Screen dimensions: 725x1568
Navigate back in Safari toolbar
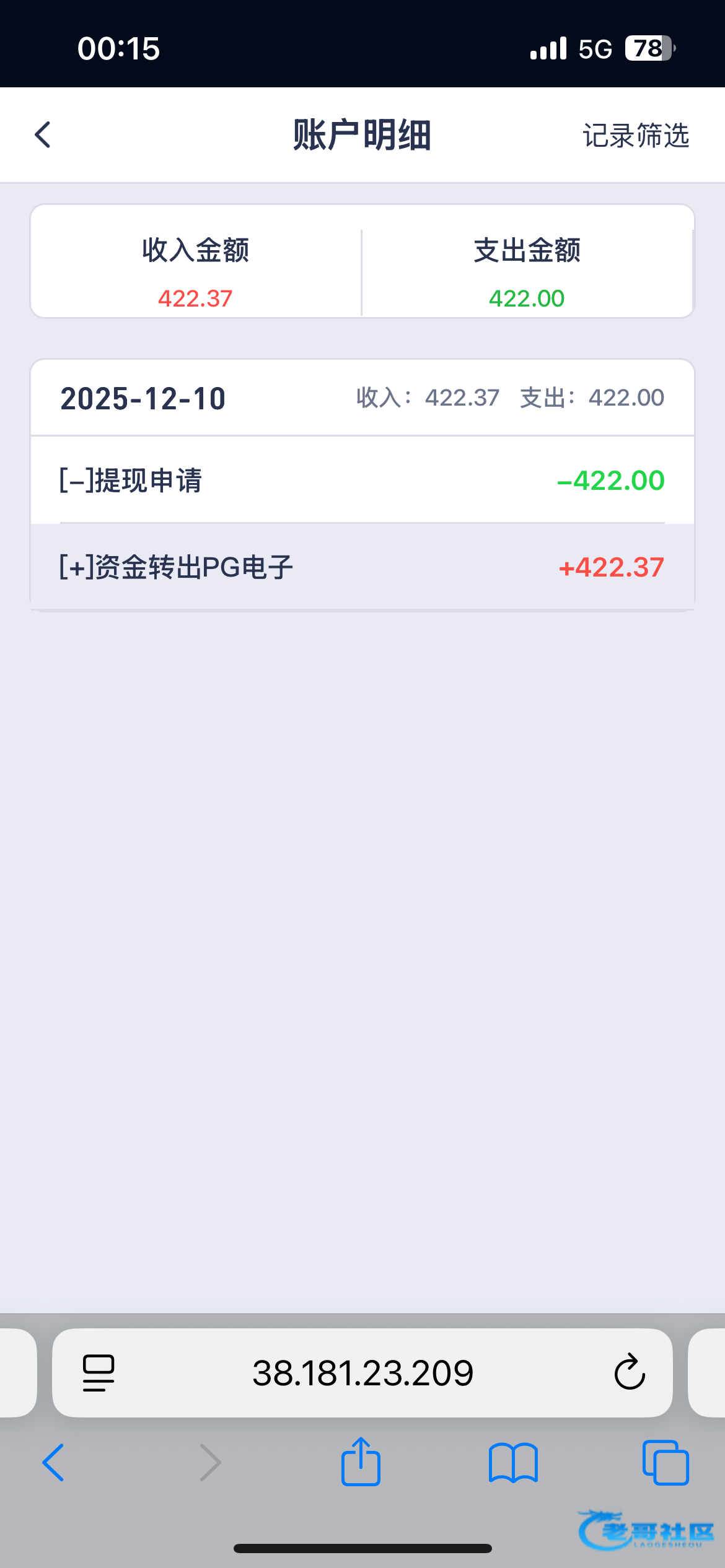click(53, 1463)
